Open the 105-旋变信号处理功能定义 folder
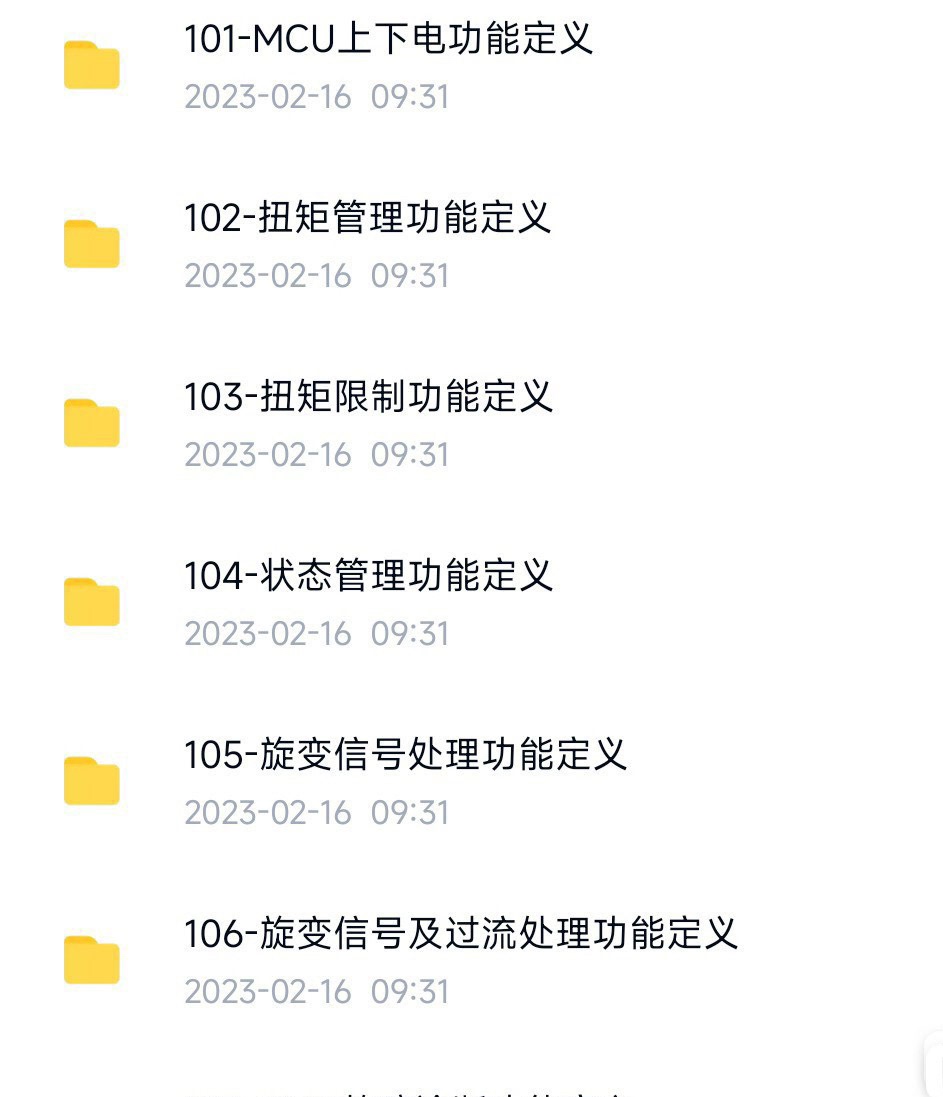The image size is (943, 1097). (405, 756)
